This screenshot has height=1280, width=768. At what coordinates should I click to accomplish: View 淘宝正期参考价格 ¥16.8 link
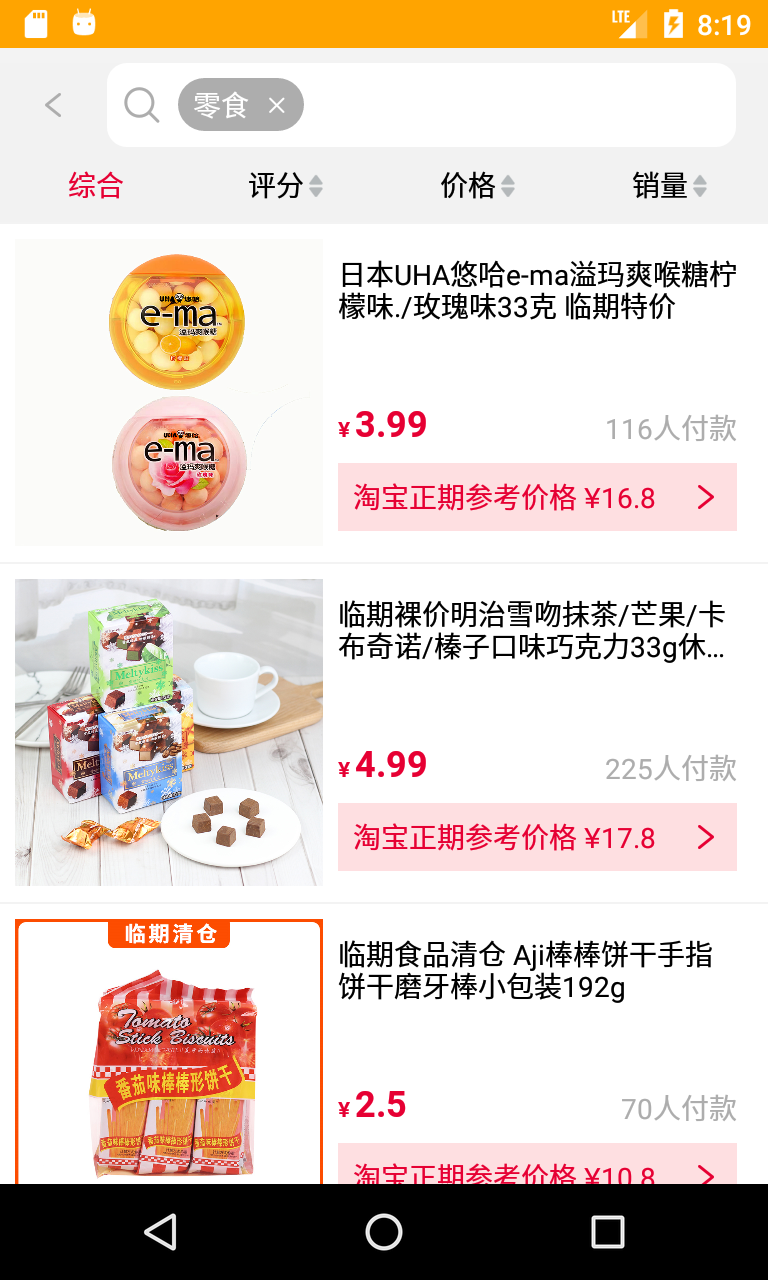pos(537,497)
